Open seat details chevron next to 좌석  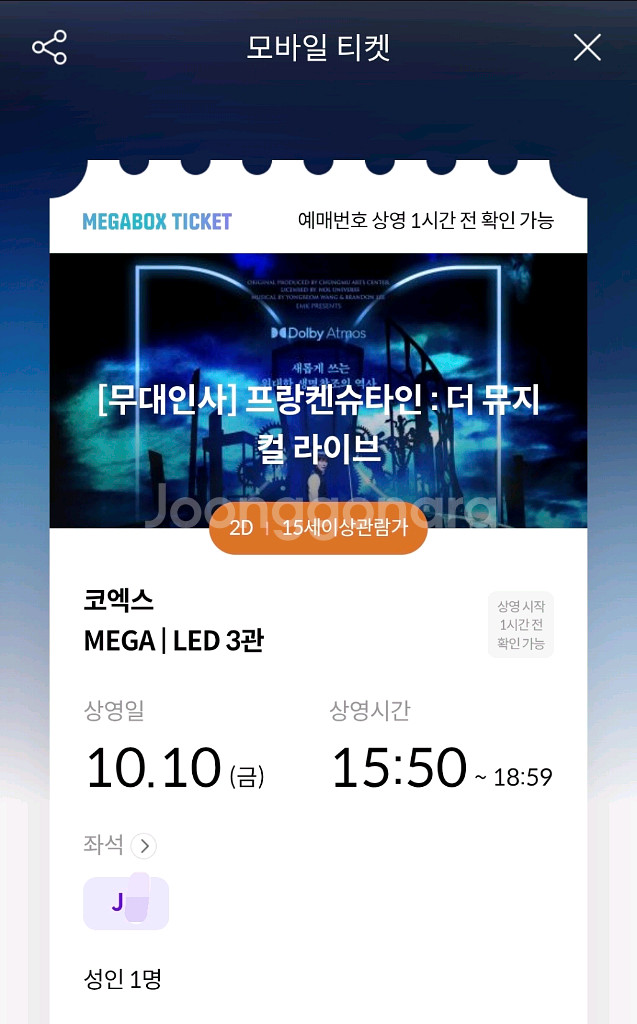pyautogui.click(x=144, y=846)
